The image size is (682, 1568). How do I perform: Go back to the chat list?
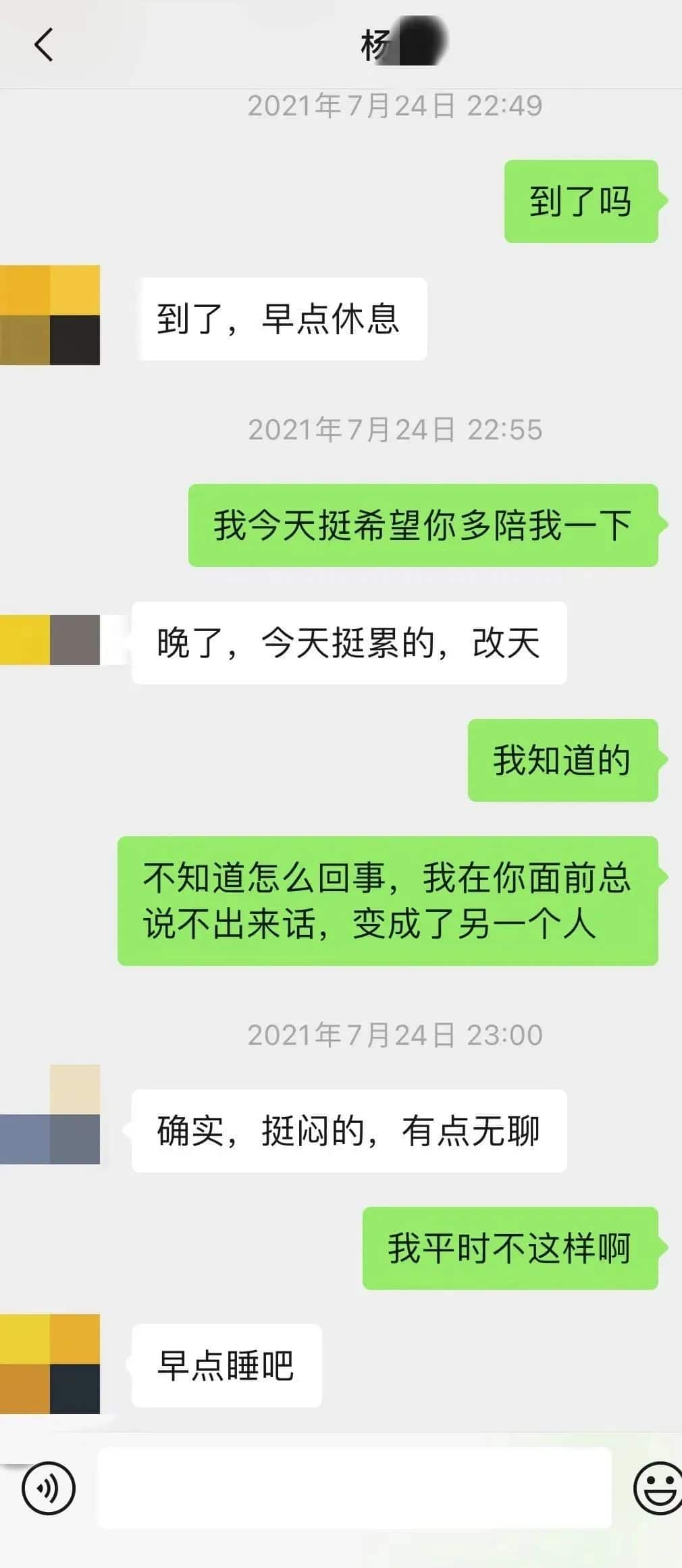pos(44,45)
